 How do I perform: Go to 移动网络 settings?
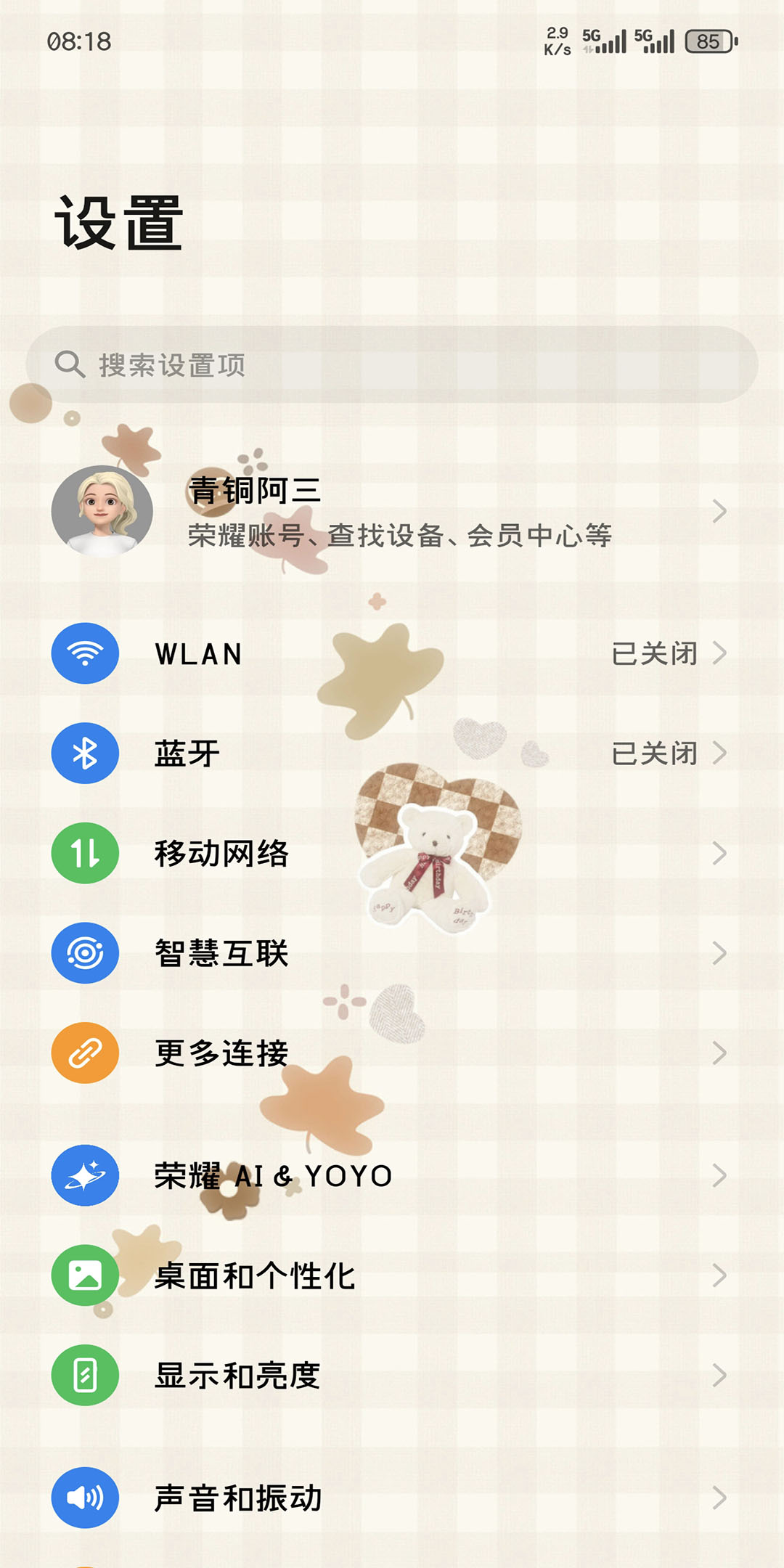tap(392, 854)
